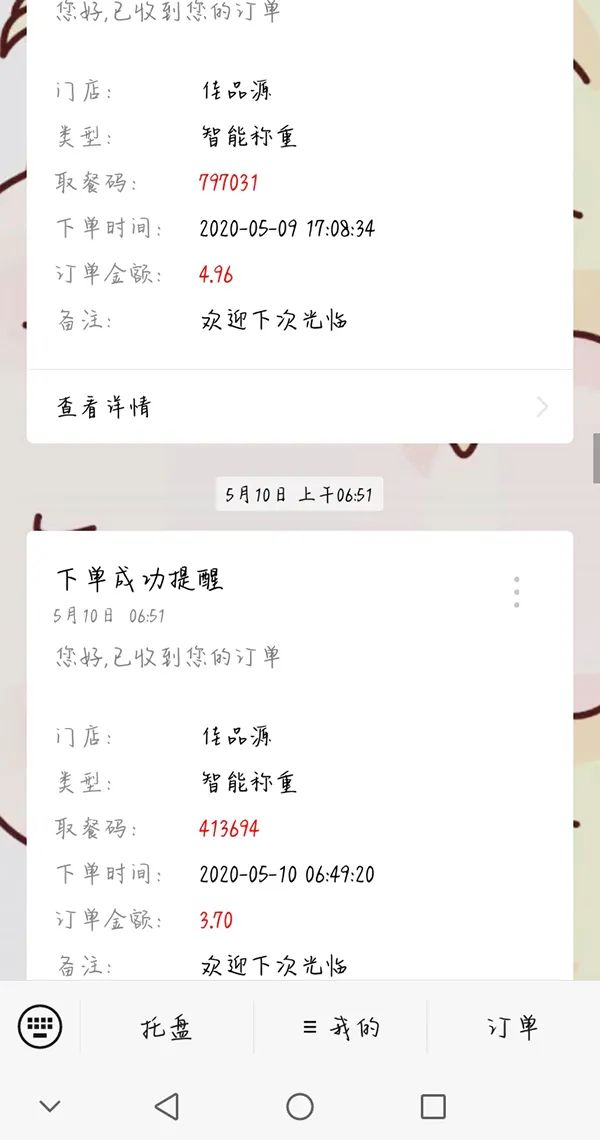The image size is (600, 1140).
Task: Open 查看详情 for order 797031
Action: click(x=300, y=407)
